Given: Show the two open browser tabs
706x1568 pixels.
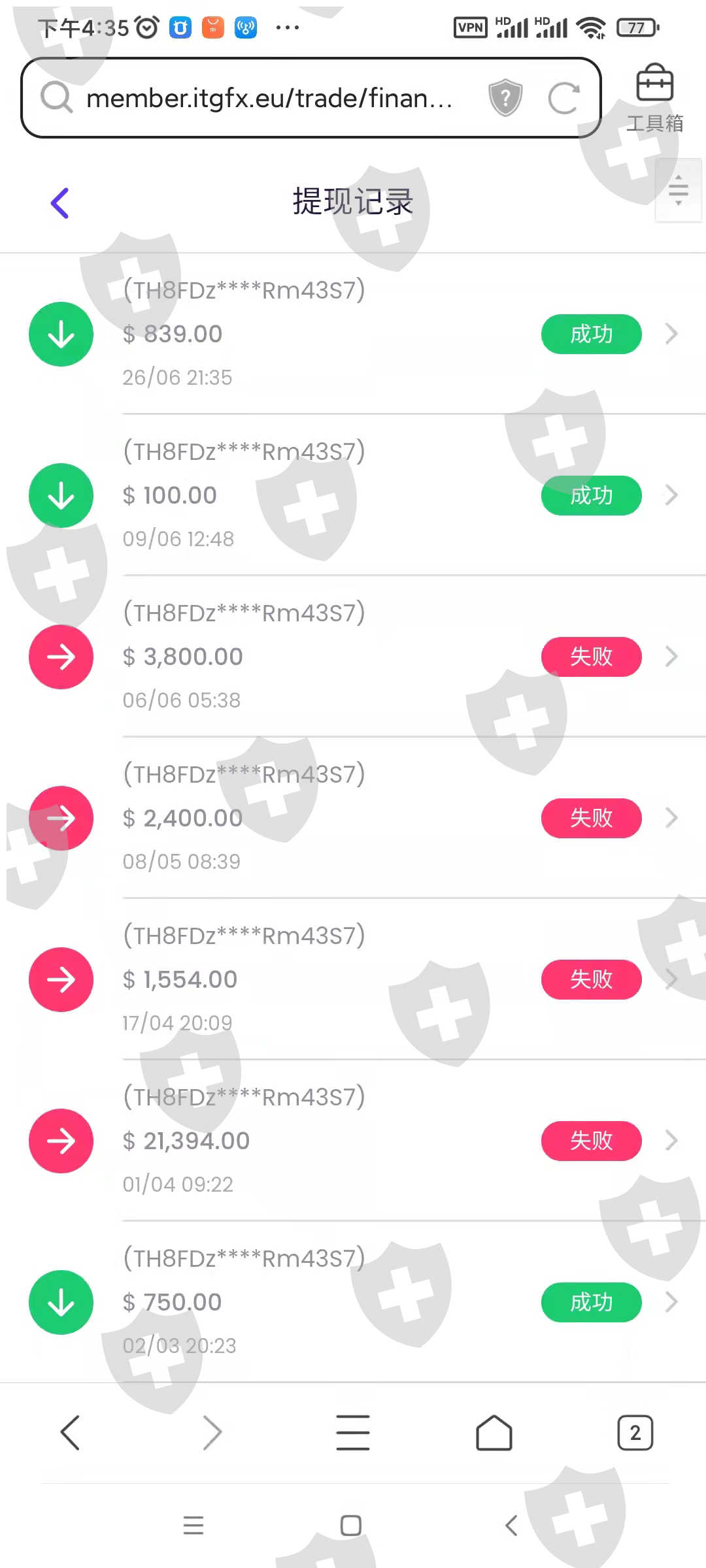Looking at the screenshot, I should pos(635,1433).
